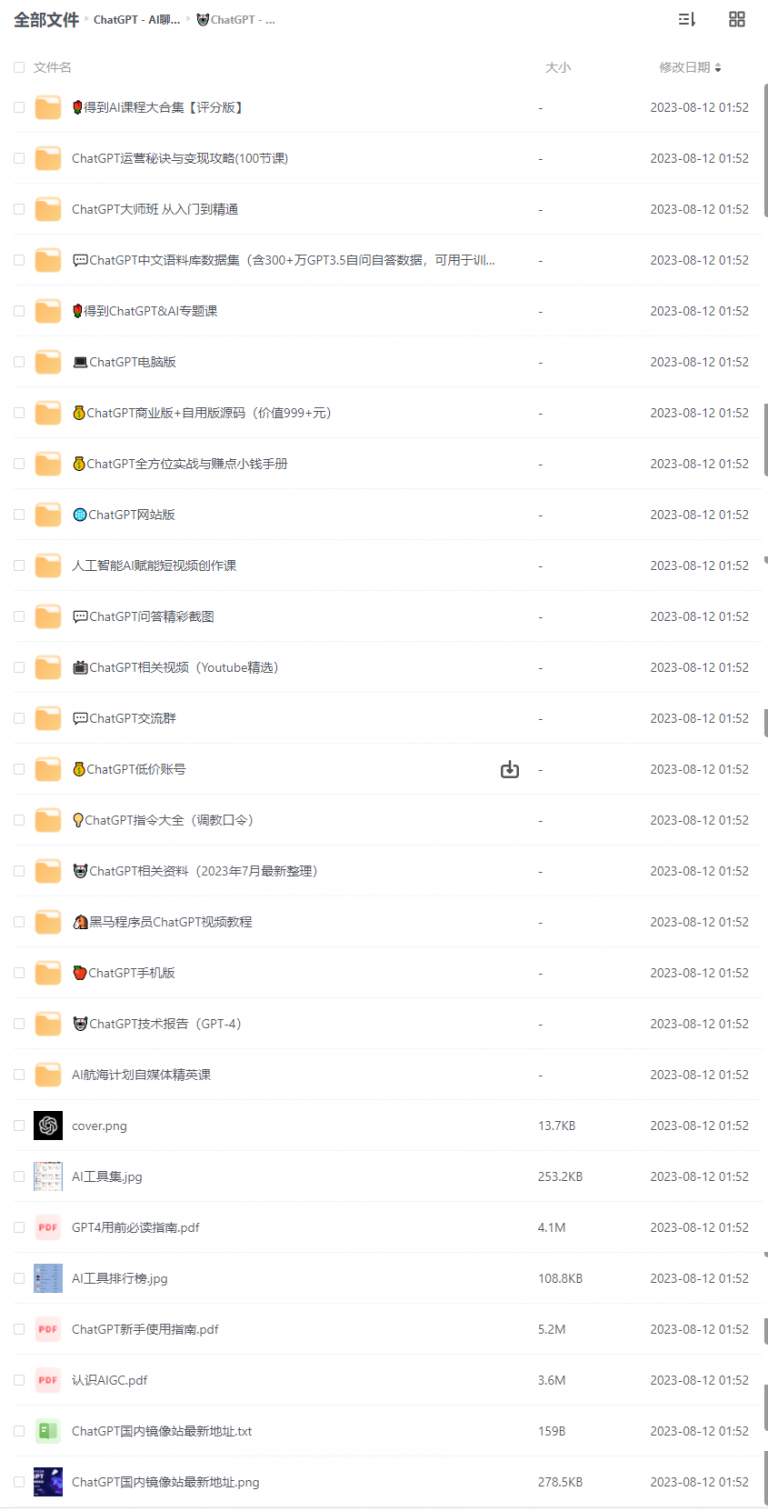Image resolution: width=768 pixels, height=1511 pixels.
Task: Go back to 全部文件 root
Action: click(46, 19)
